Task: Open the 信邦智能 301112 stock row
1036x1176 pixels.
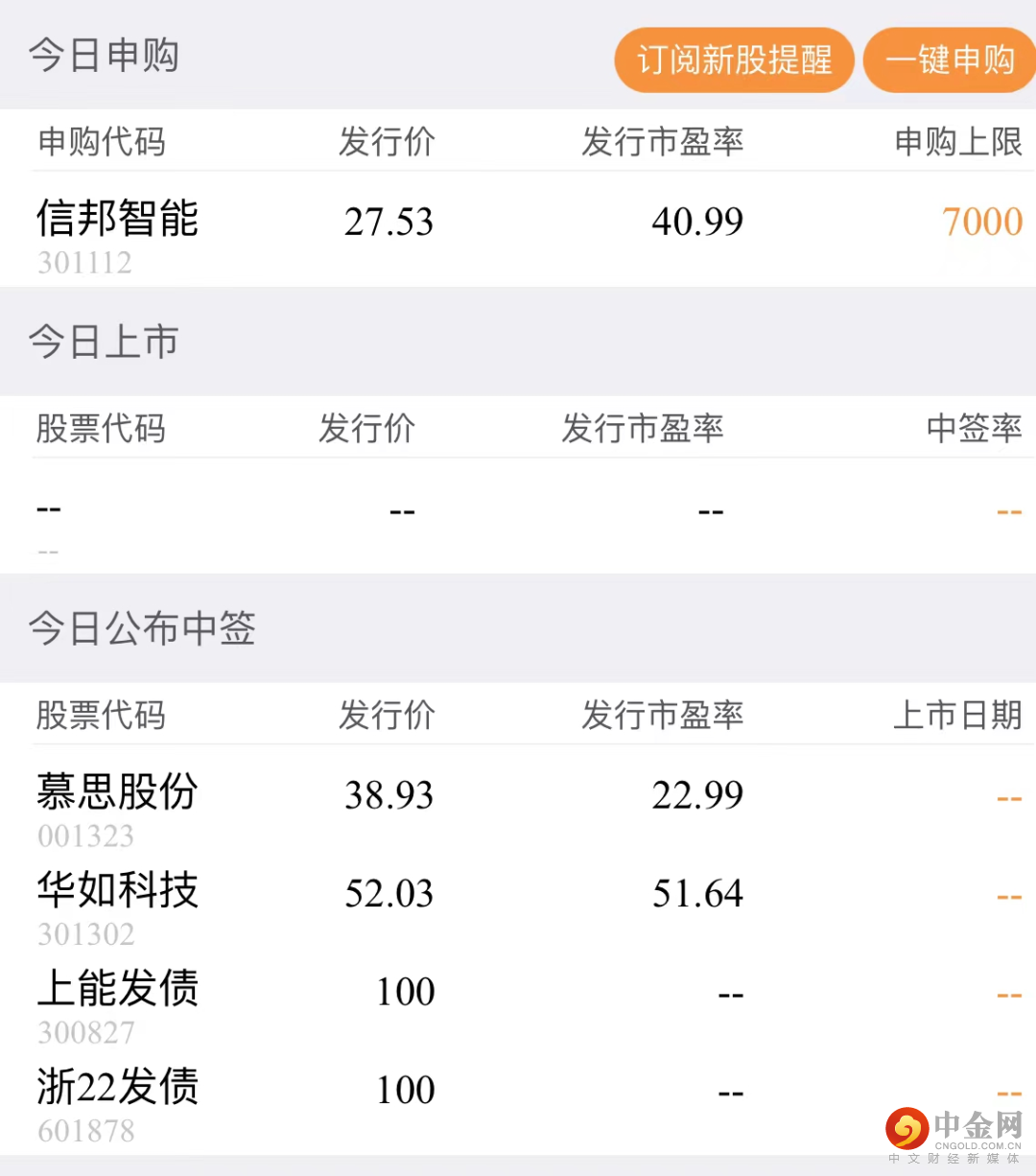Action: pyautogui.click(x=518, y=230)
